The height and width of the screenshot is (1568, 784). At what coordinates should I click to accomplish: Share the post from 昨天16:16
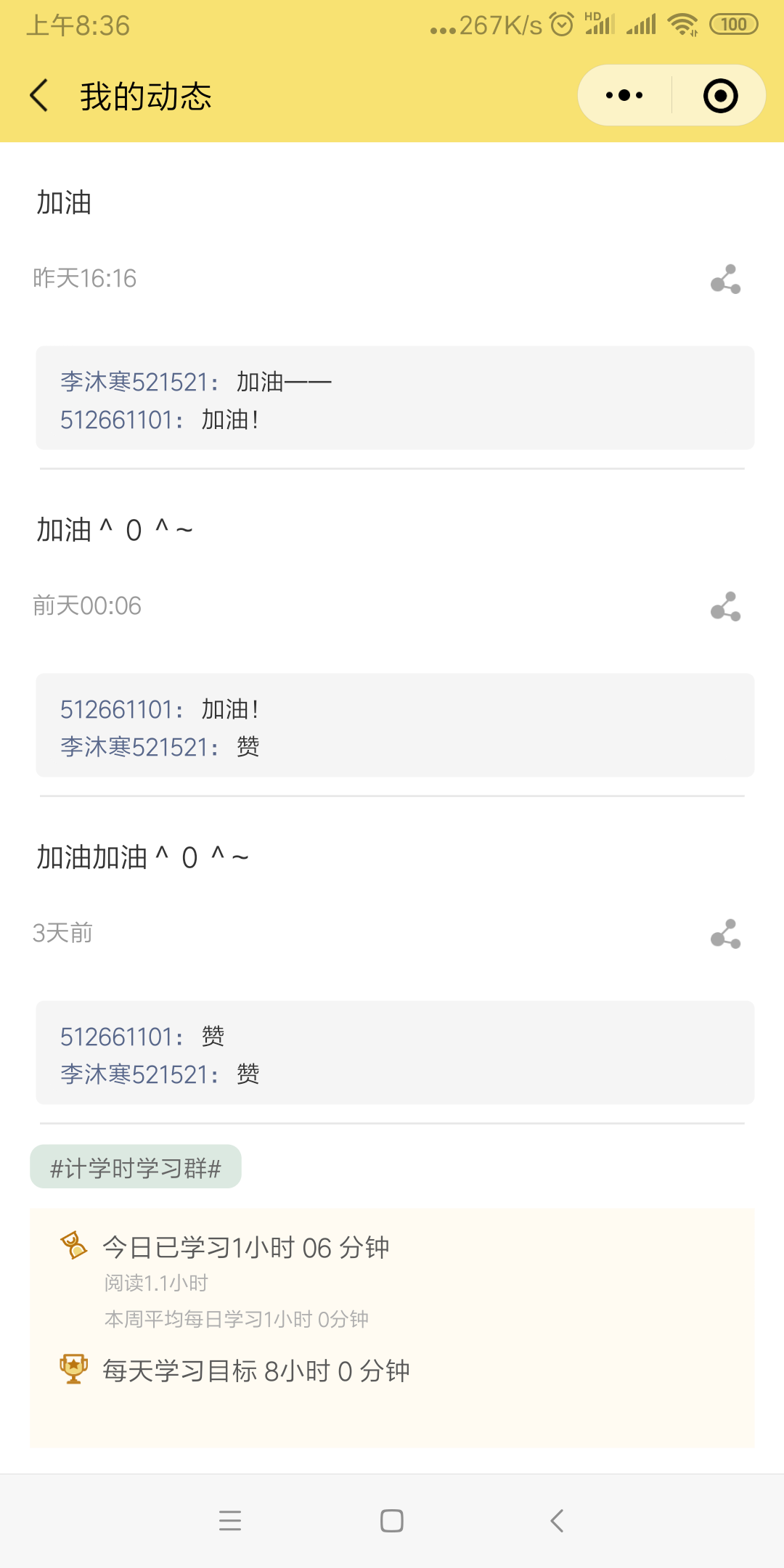coord(725,279)
